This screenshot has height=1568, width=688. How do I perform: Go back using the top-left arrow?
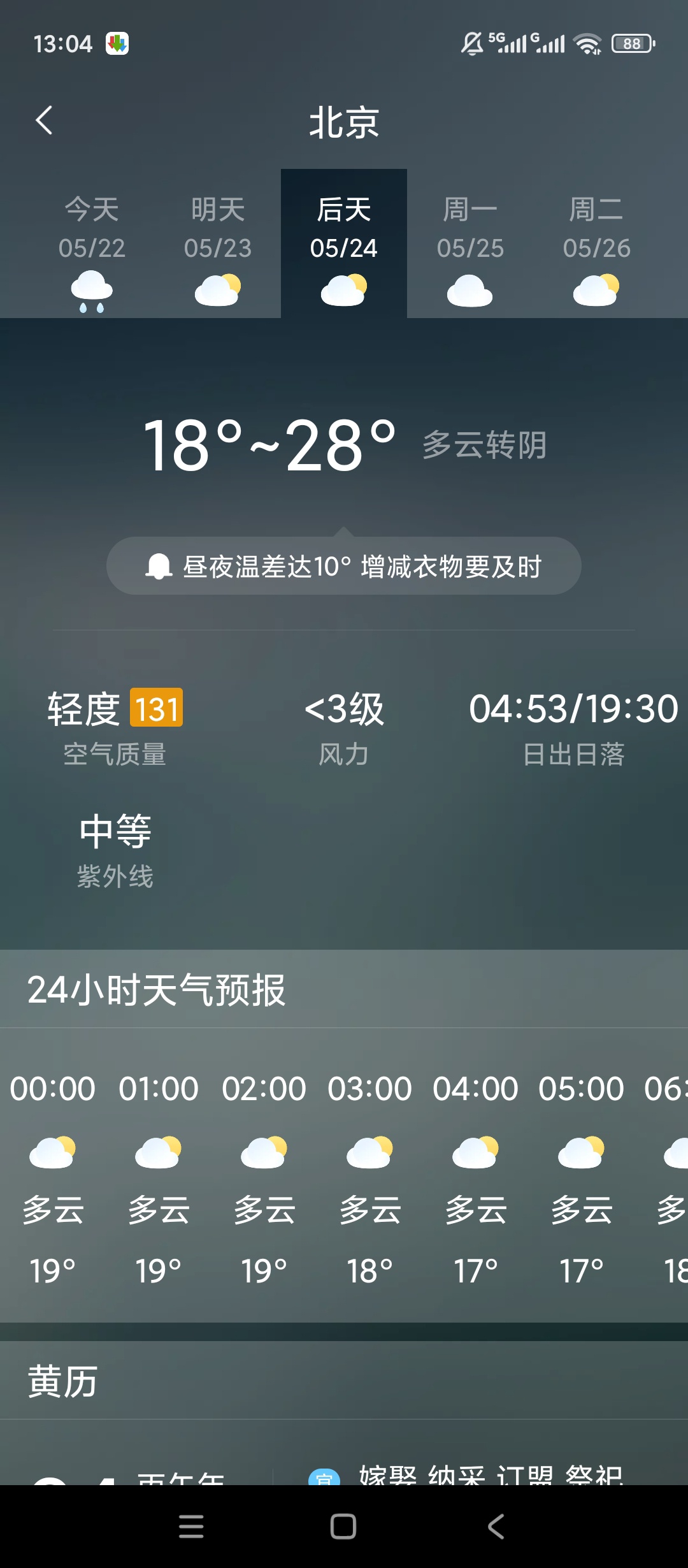(x=44, y=120)
